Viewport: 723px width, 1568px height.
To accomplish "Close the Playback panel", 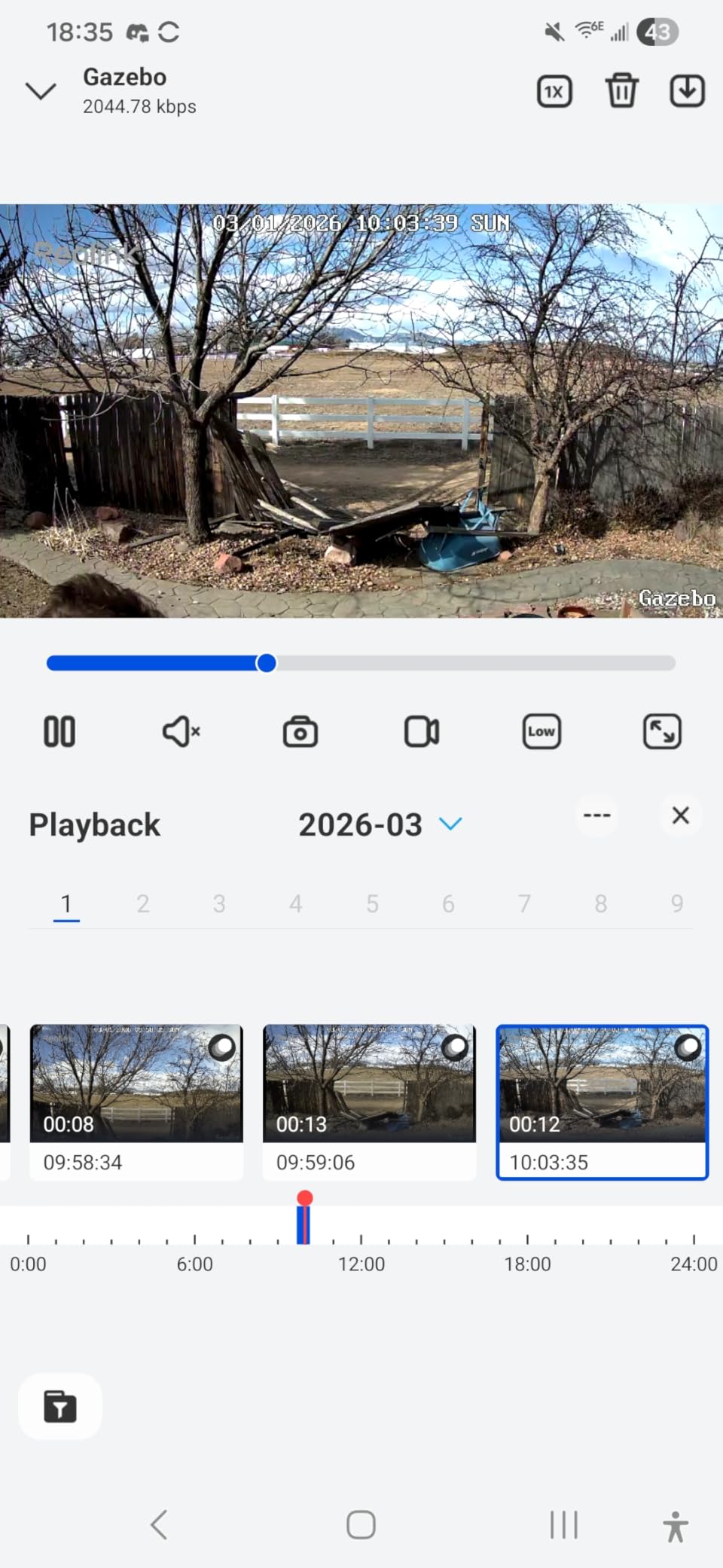I will (680, 815).
